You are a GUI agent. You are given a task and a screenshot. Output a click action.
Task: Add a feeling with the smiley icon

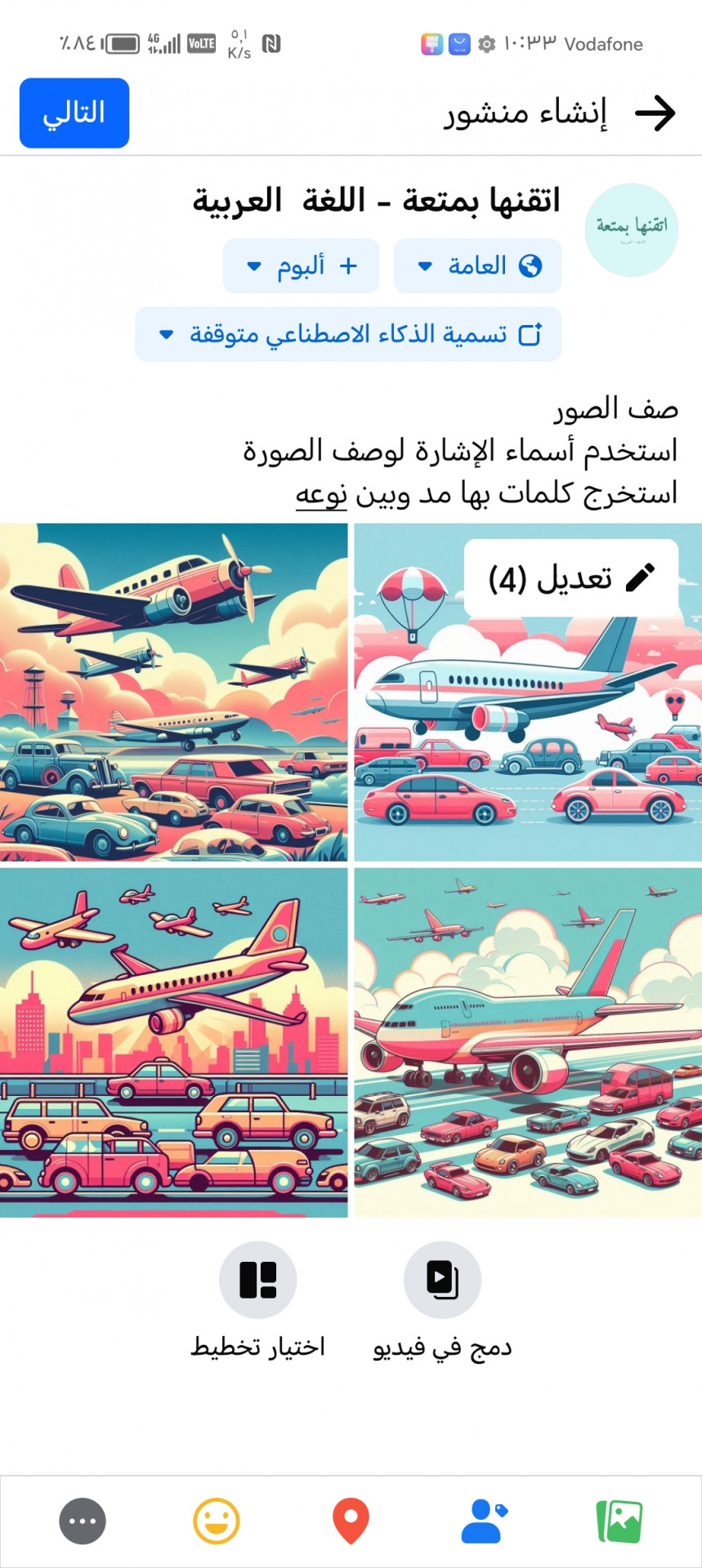[x=217, y=1521]
